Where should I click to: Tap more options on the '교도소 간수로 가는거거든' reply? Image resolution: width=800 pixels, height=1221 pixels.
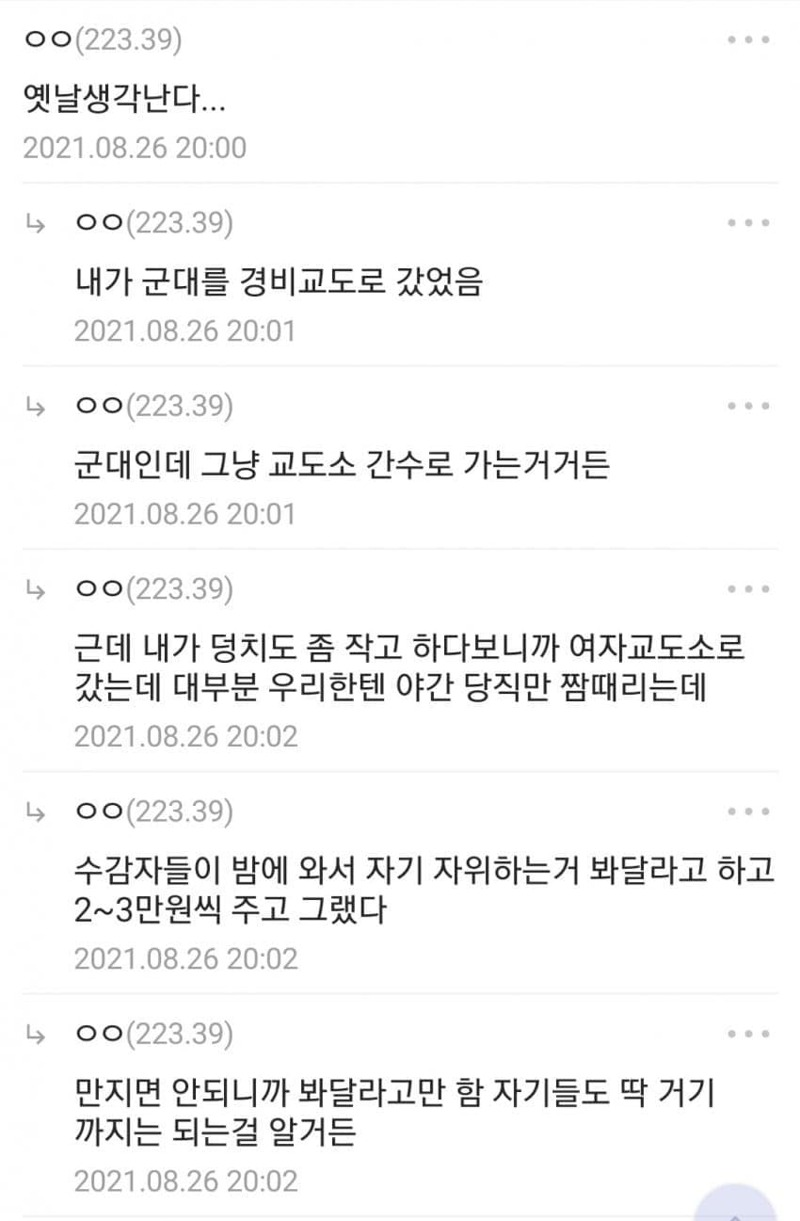pyautogui.click(x=747, y=406)
